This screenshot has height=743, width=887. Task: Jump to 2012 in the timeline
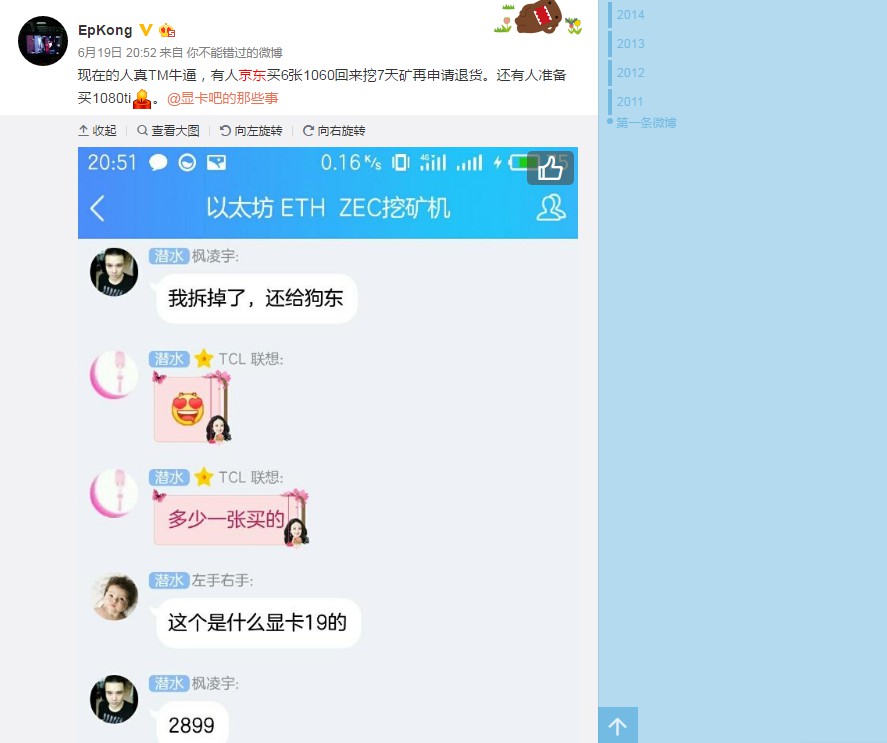(x=630, y=73)
